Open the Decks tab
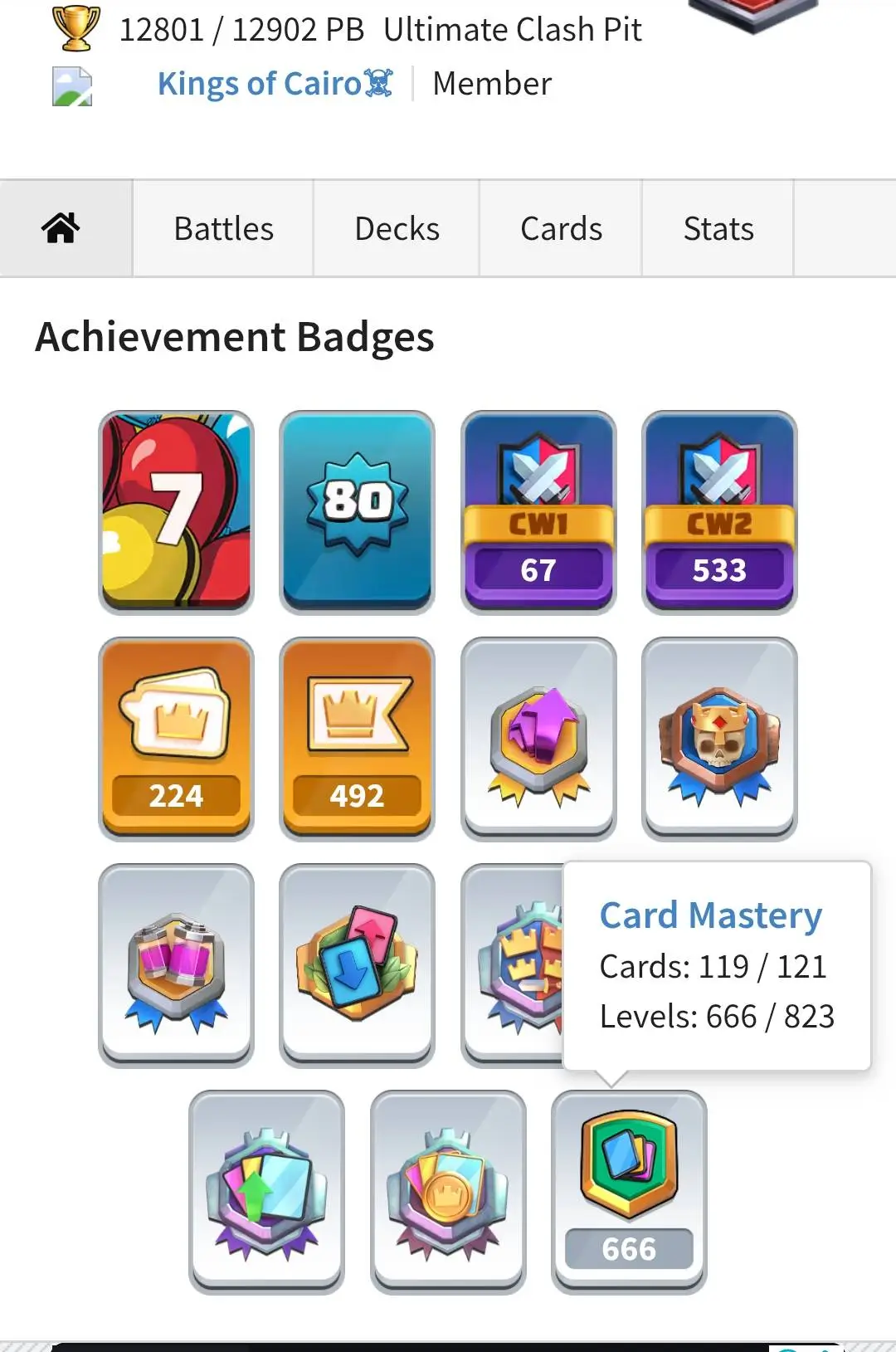Screen dimensions: 896x1352 397,228
